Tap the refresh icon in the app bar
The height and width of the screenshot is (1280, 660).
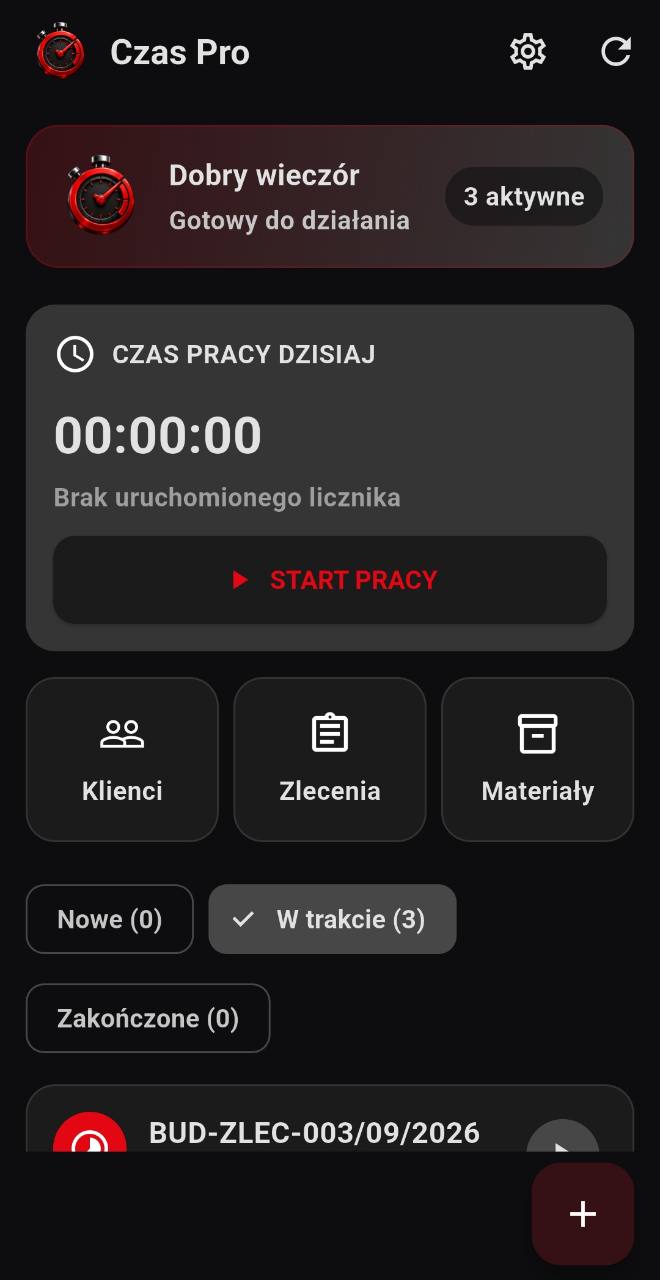pos(615,51)
